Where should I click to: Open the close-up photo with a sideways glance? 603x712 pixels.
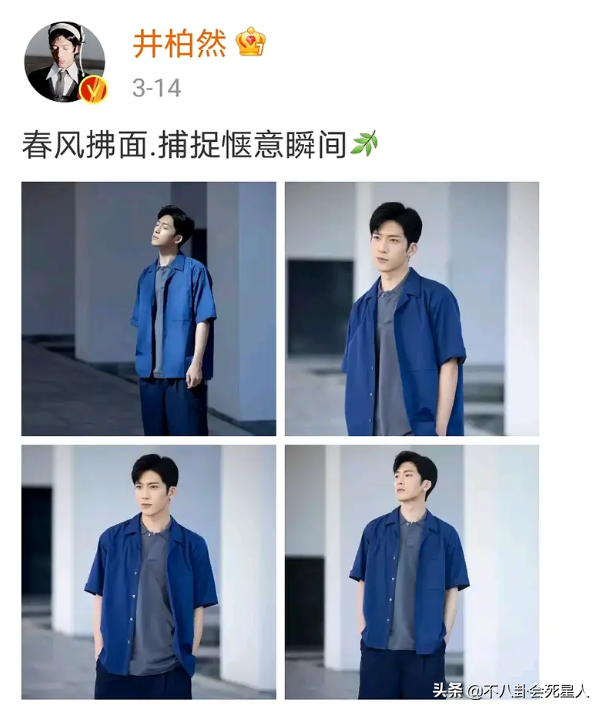(411, 308)
